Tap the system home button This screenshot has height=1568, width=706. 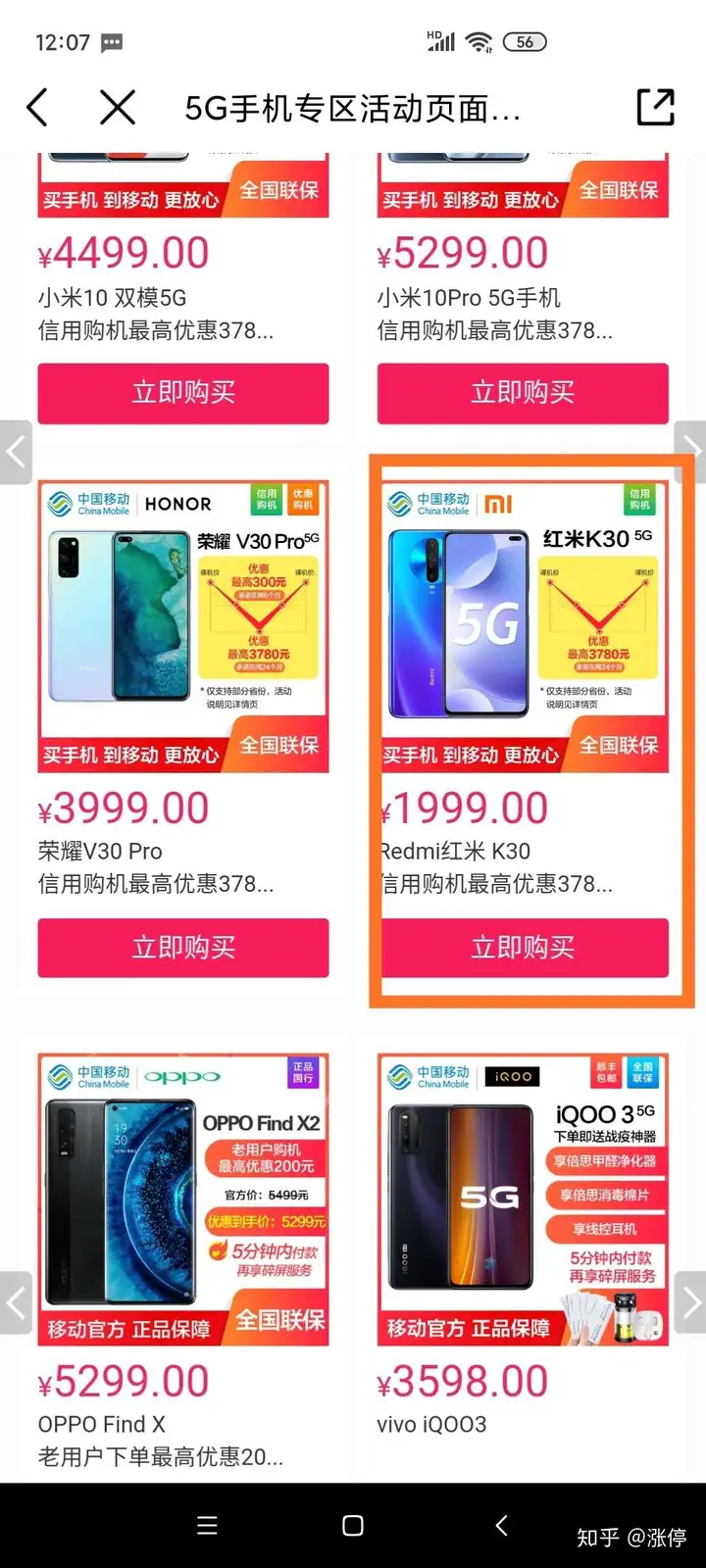pos(353,1525)
